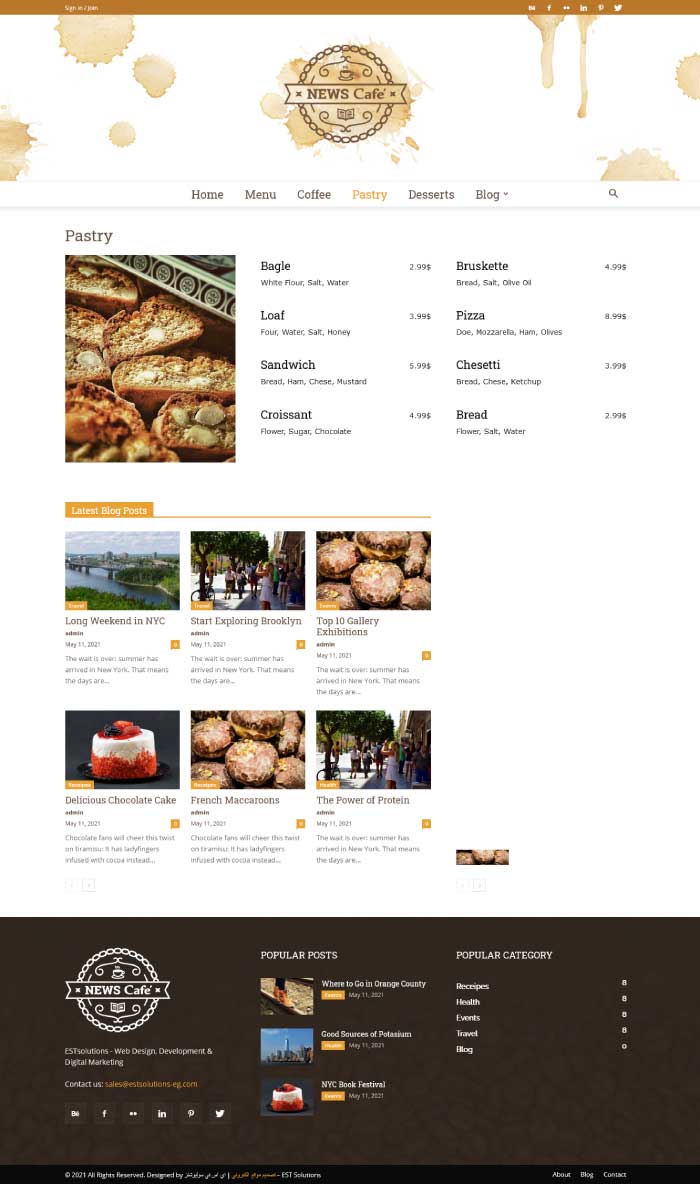Open the Start Exploring Brooklyn post
The image size is (700, 1184).
pos(245,621)
